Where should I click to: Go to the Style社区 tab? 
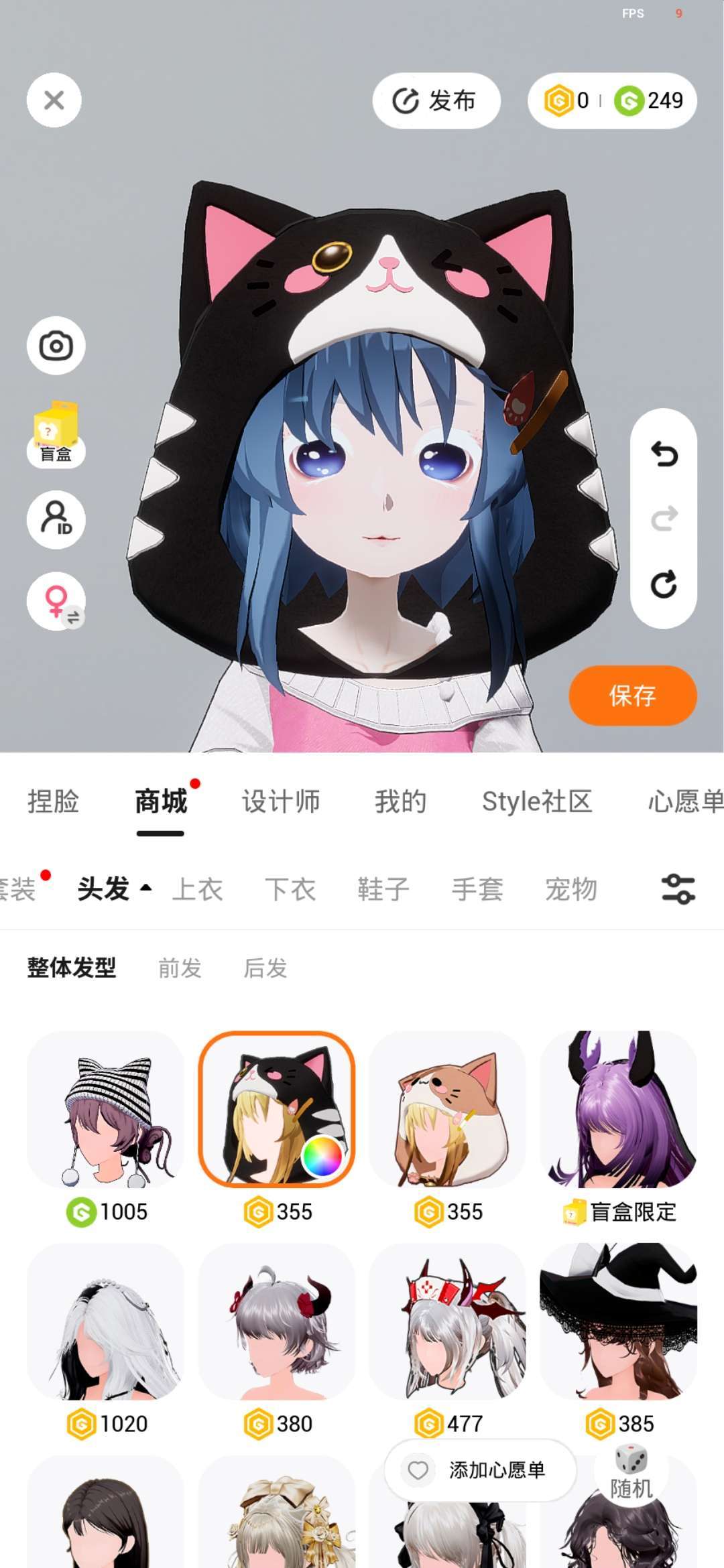[537, 801]
